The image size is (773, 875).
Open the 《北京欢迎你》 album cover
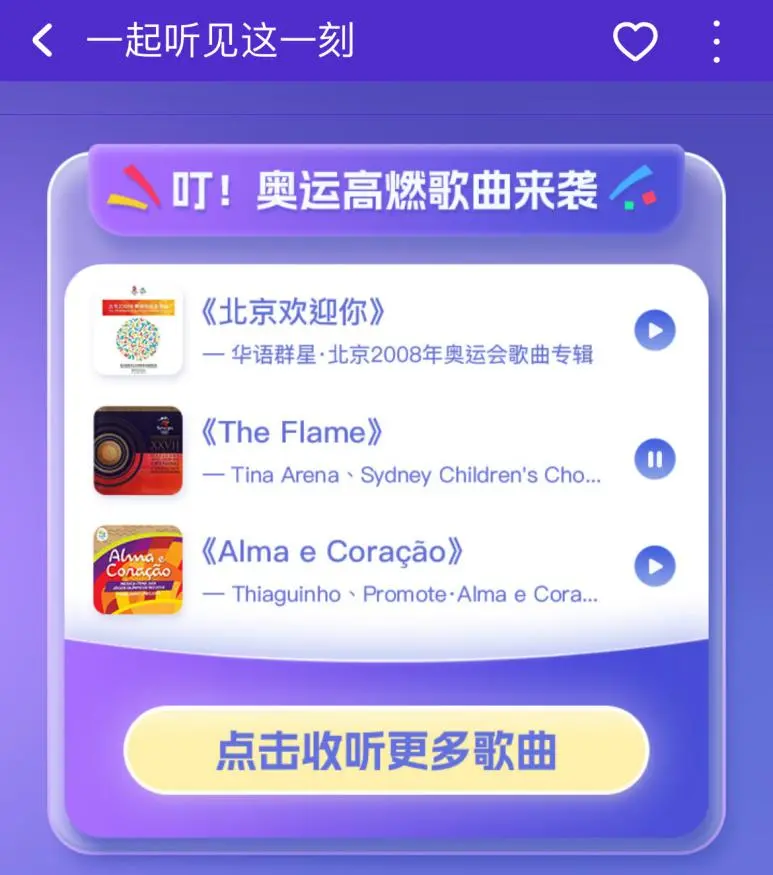(138, 331)
